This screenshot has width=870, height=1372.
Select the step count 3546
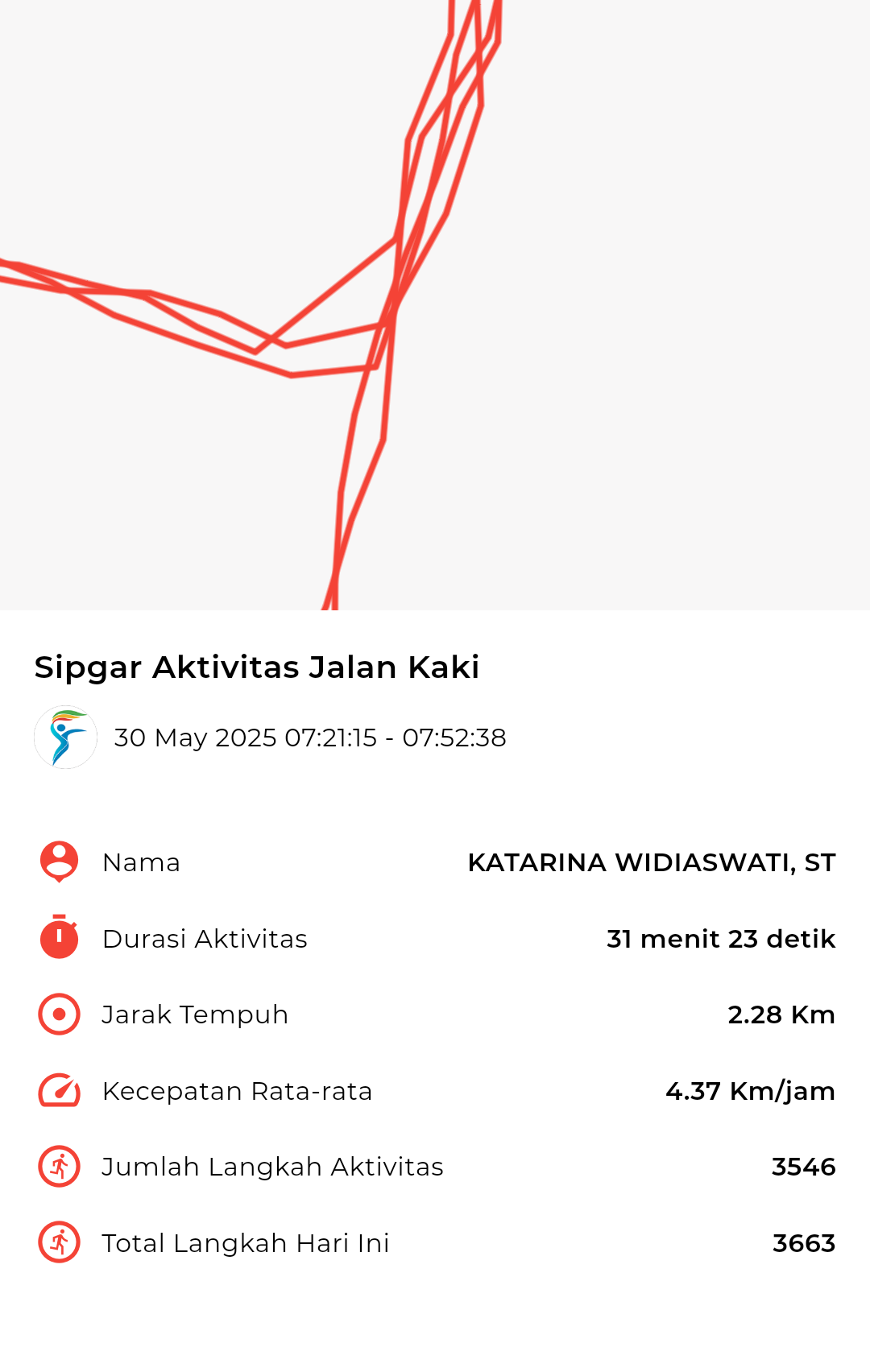click(804, 1167)
